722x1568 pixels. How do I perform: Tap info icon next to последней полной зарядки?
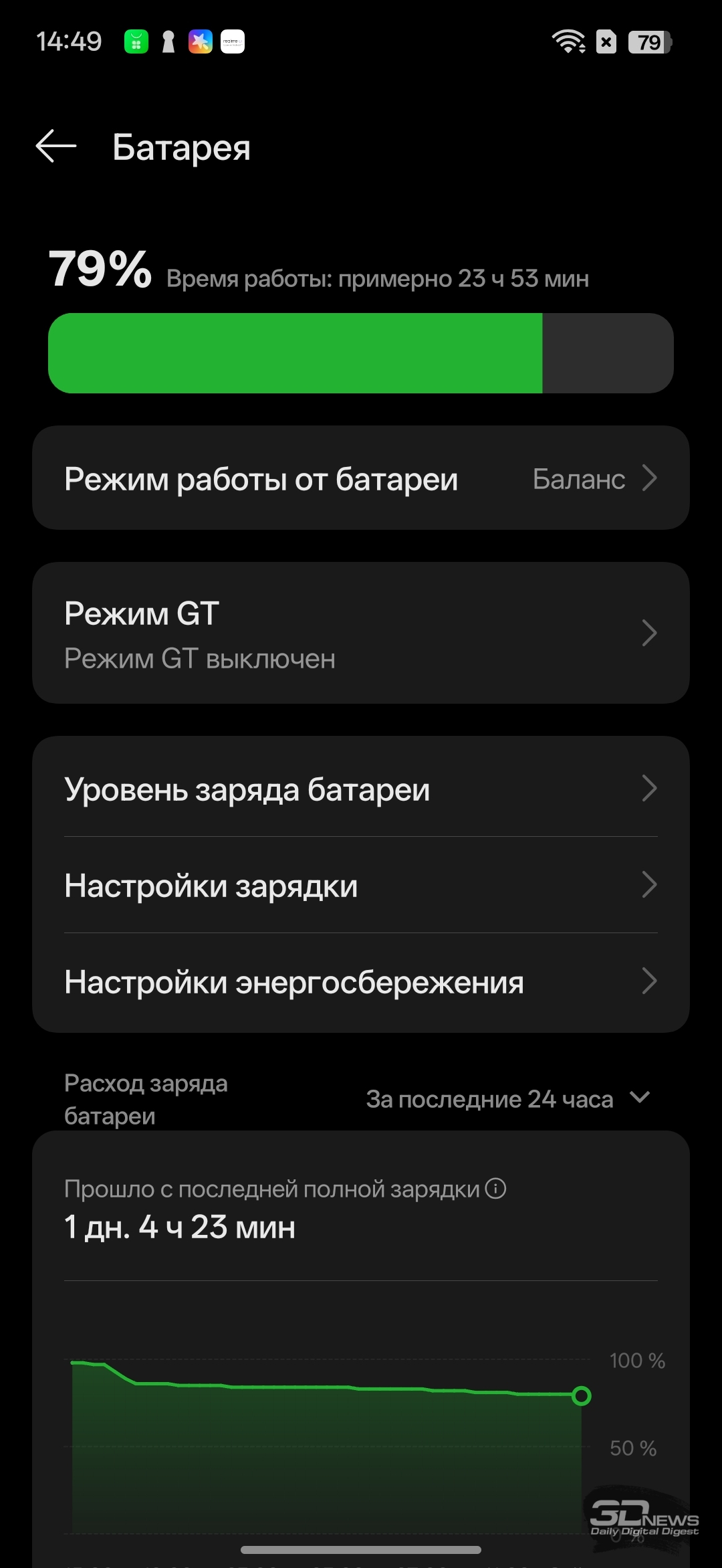click(495, 1189)
